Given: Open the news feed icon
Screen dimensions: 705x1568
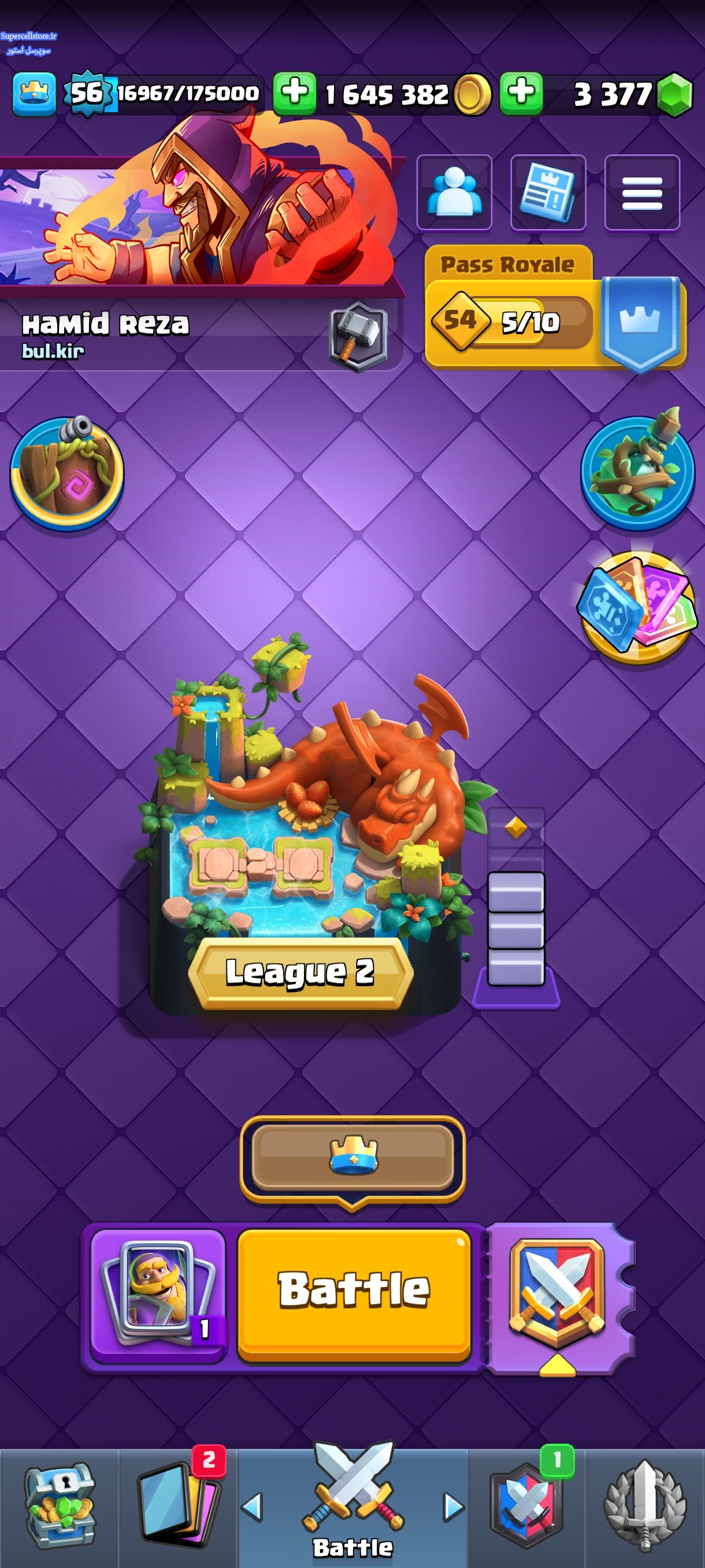Looking at the screenshot, I should pos(547,193).
